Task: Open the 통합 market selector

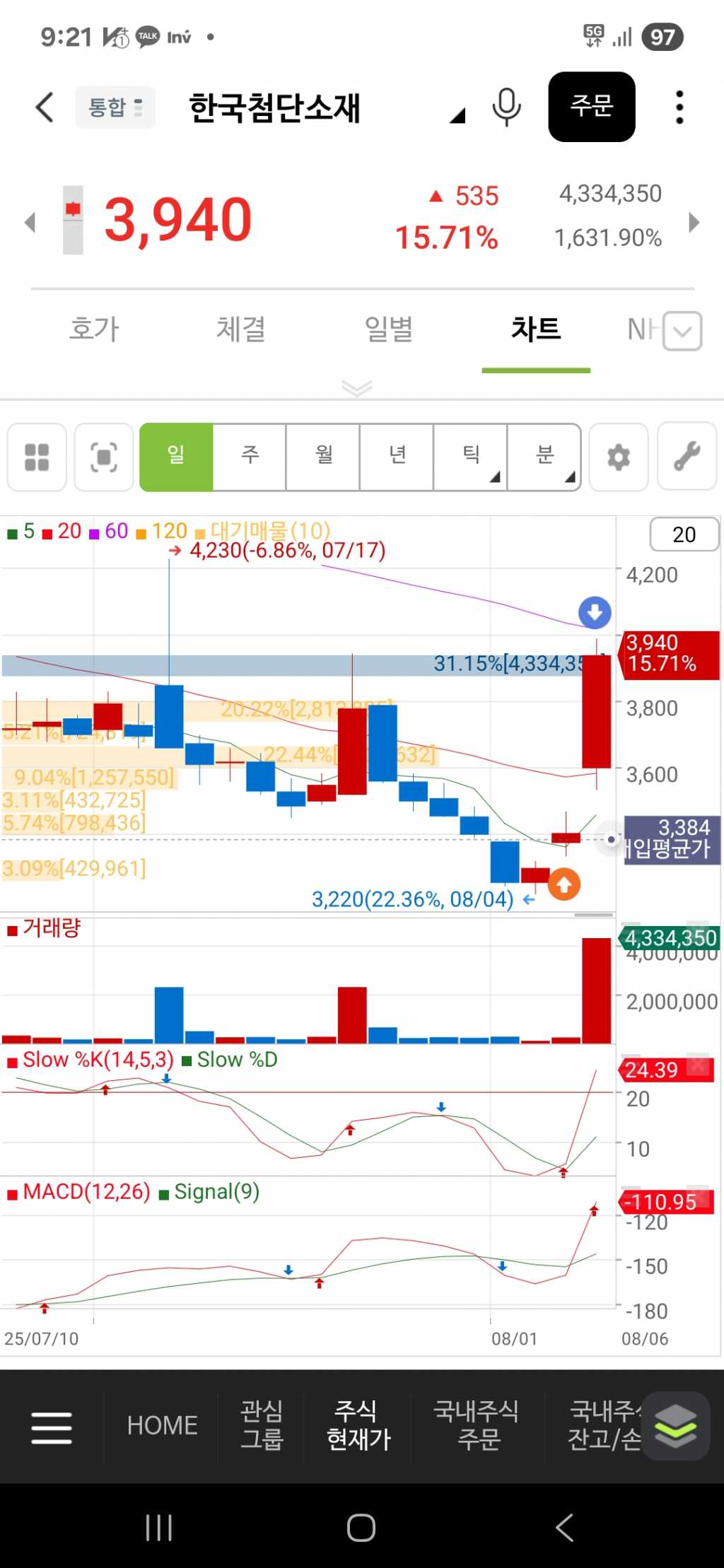Action: pos(115,107)
